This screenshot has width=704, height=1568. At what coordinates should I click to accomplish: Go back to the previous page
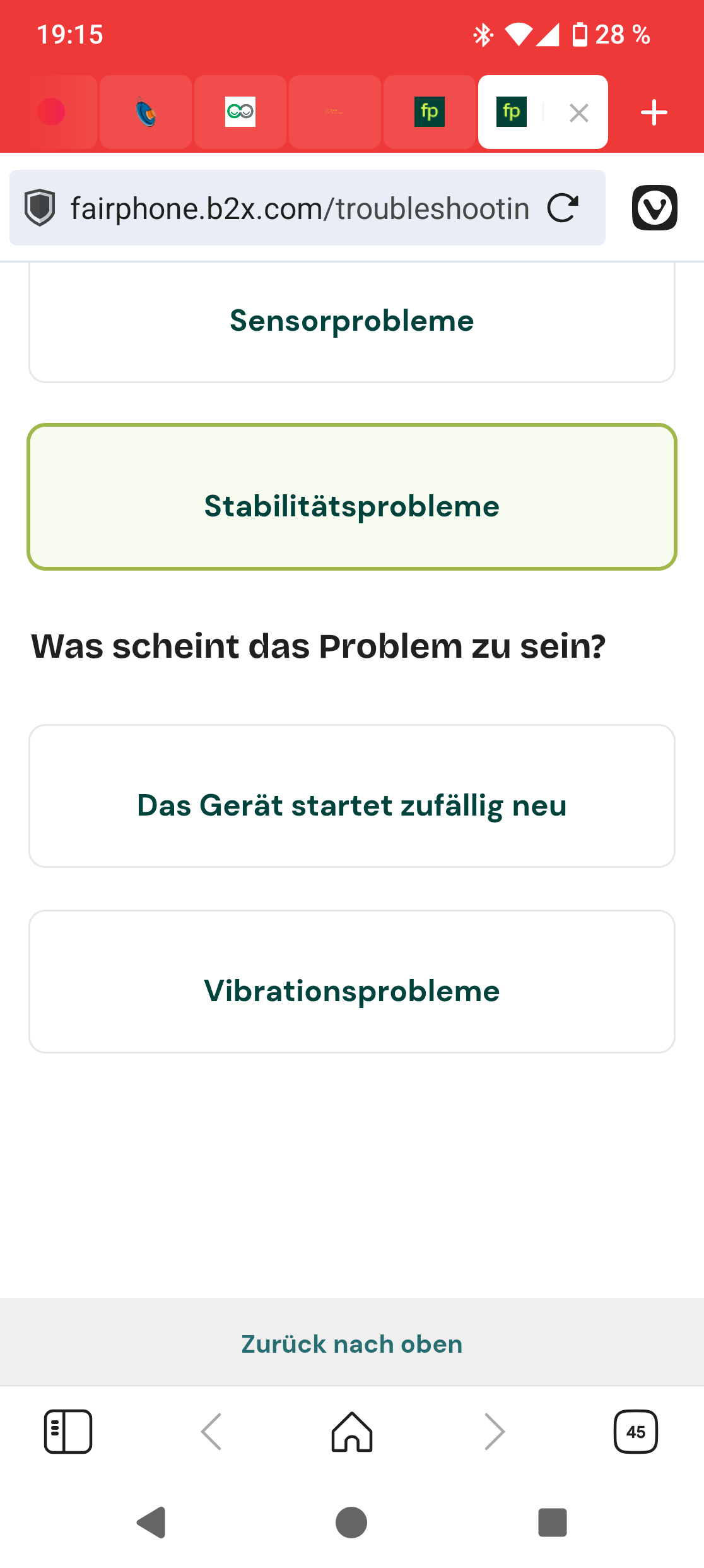pyautogui.click(x=211, y=1432)
